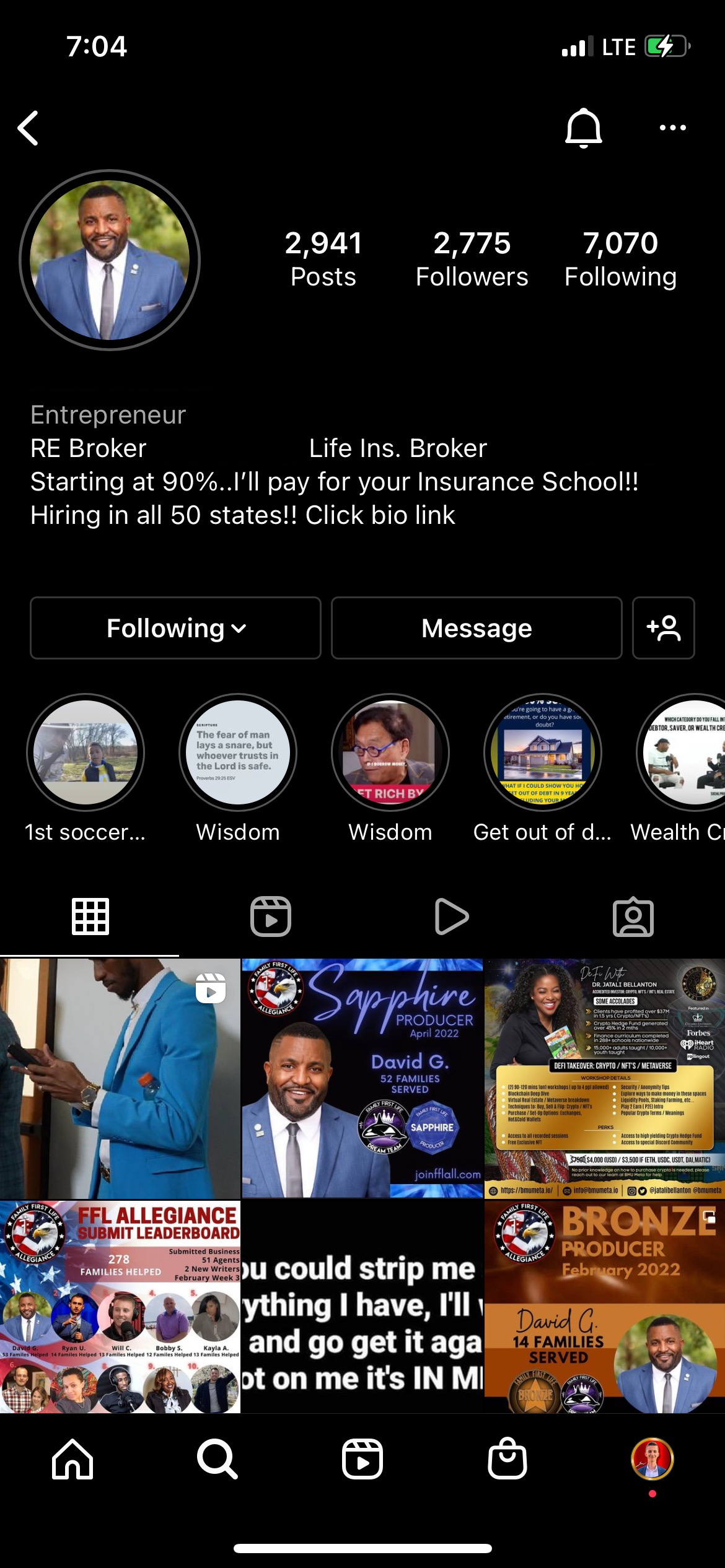Screen dimensions: 725x1568
Task: Open suggested accounts with add-person icon
Action: (663, 628)
